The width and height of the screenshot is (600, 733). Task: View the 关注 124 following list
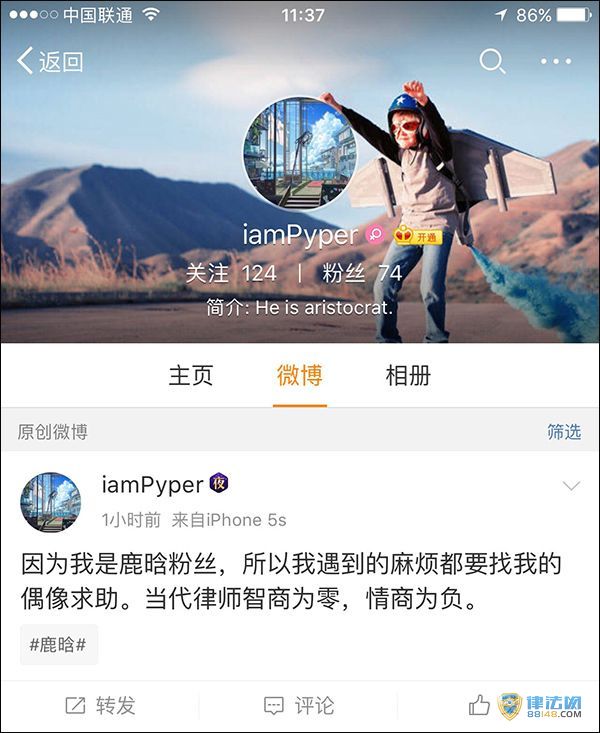[x=230, y=273]
